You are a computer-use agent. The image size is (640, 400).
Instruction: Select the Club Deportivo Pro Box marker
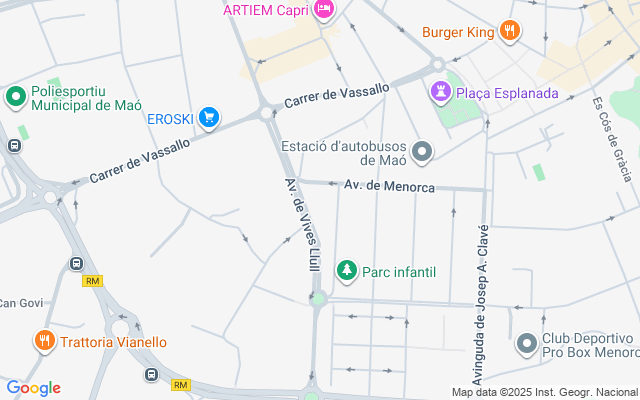click(x=527, y=345)
